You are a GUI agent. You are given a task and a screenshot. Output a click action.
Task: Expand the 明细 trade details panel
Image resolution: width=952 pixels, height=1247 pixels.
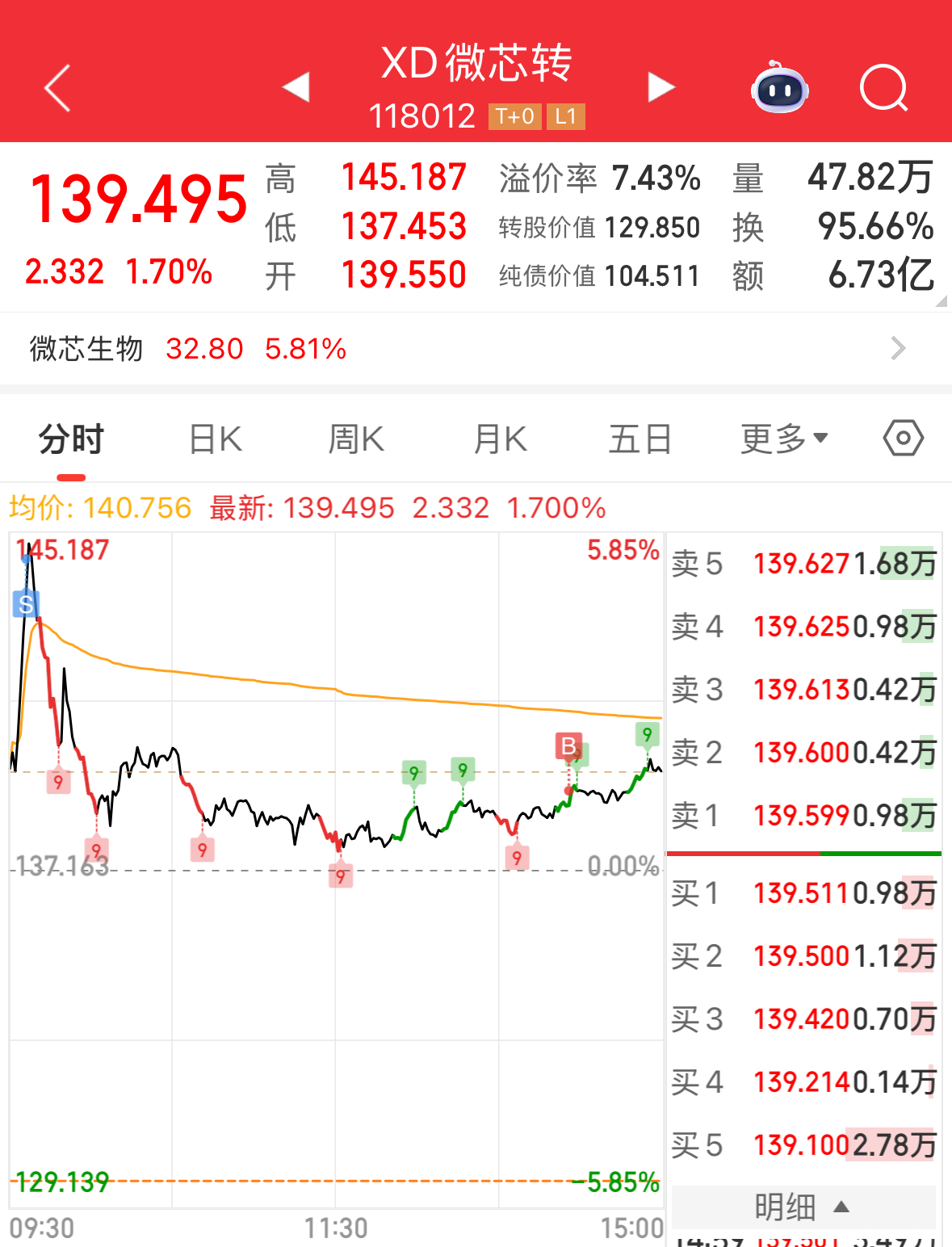click(803, 1207)
